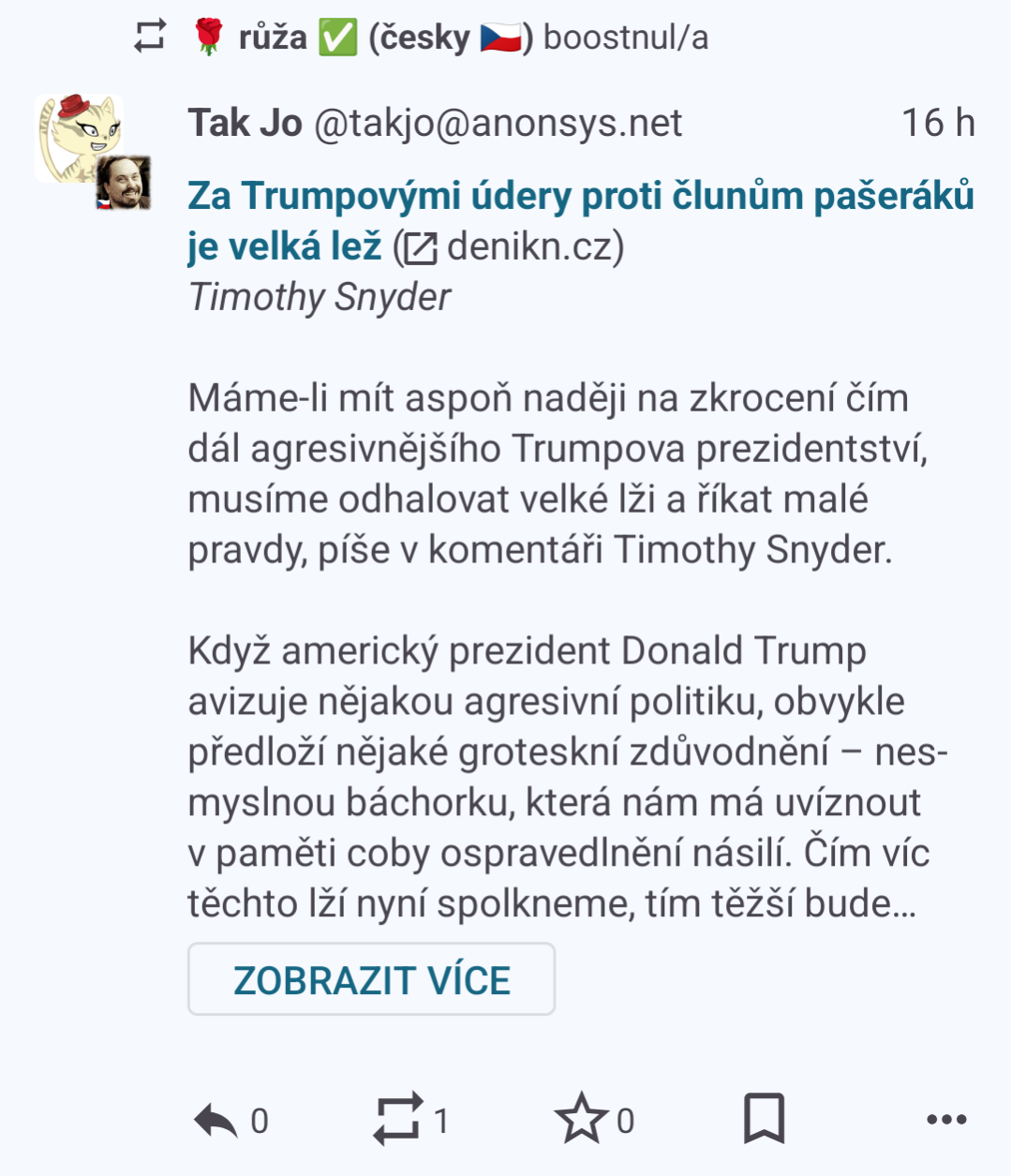Screen dimensions: 1011x1176
Task: Expand post with ZOBRAZIT VÍCE
Action: (x=371, y=980)
